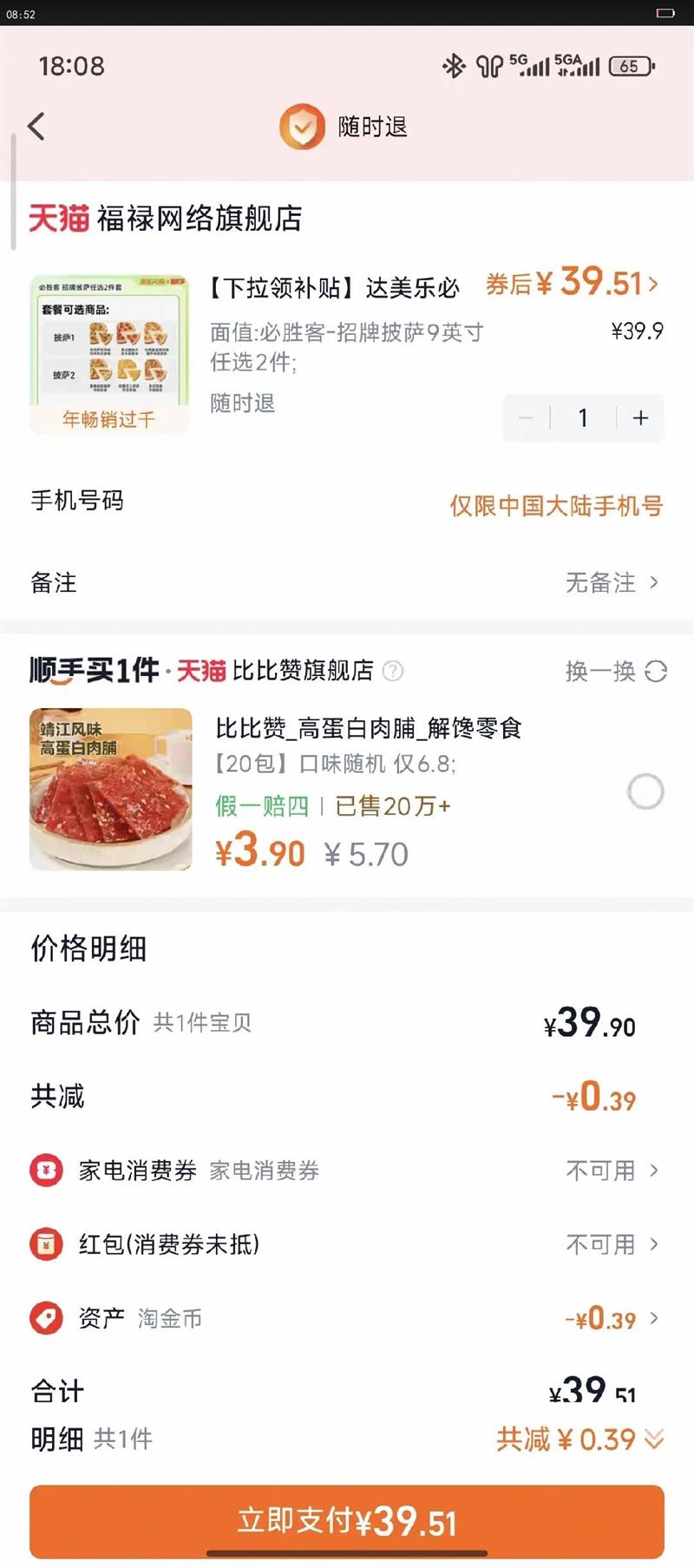This screenshot has height=1568, width=694.
Task: Enter phone number in 手机号码 field
Action: (555, 505)
